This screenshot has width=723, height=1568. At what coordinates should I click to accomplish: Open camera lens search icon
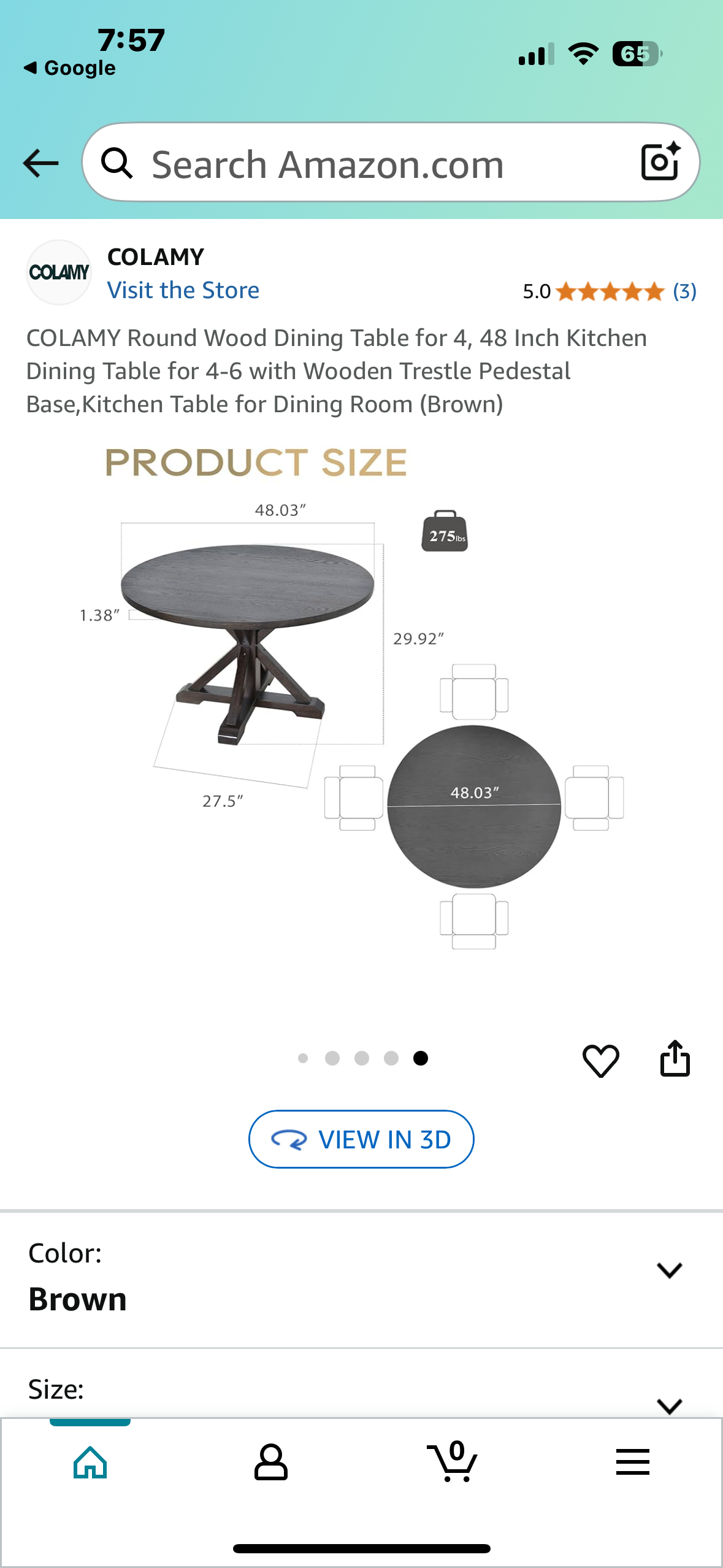[x=660, y=162]
